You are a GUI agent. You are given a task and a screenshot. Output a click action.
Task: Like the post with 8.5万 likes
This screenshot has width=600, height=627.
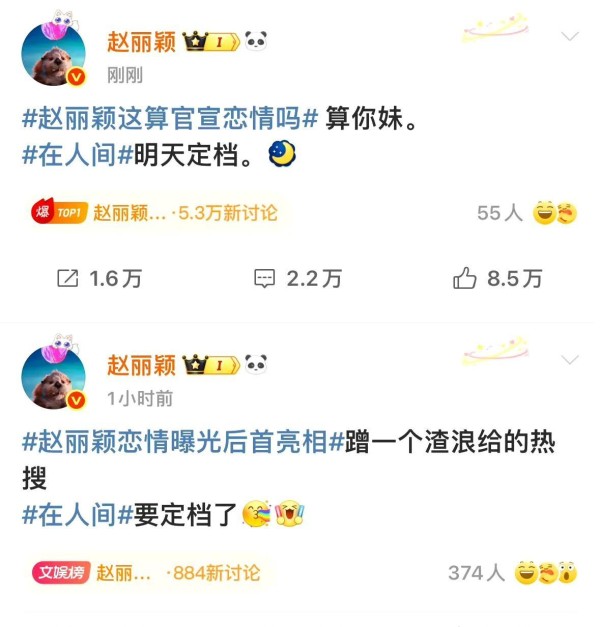click(x=497, y=279)
